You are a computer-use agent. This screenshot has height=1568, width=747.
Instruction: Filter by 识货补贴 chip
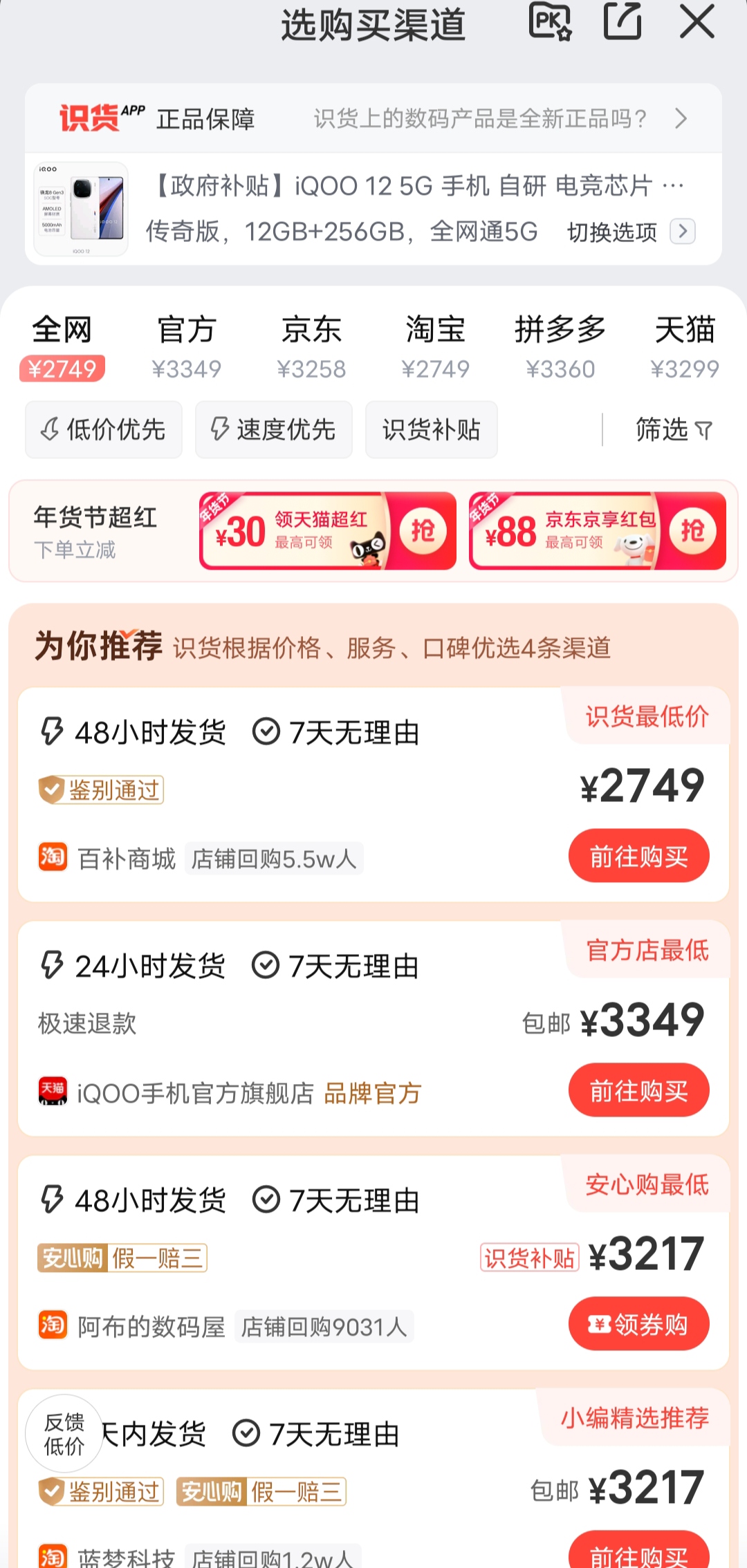point(432,430)
